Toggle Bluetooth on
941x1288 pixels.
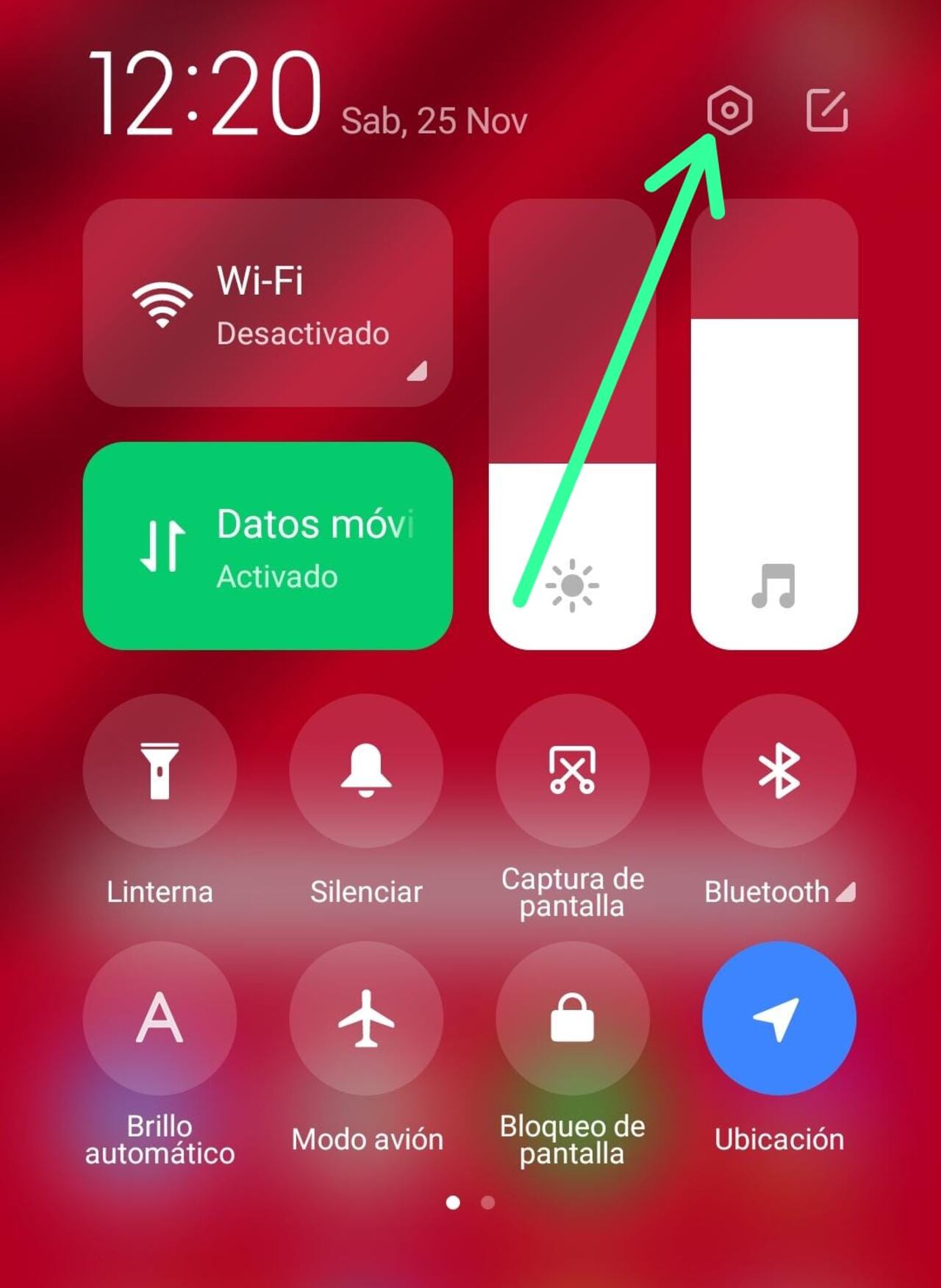pyautogui.click(x=779, y=770)
